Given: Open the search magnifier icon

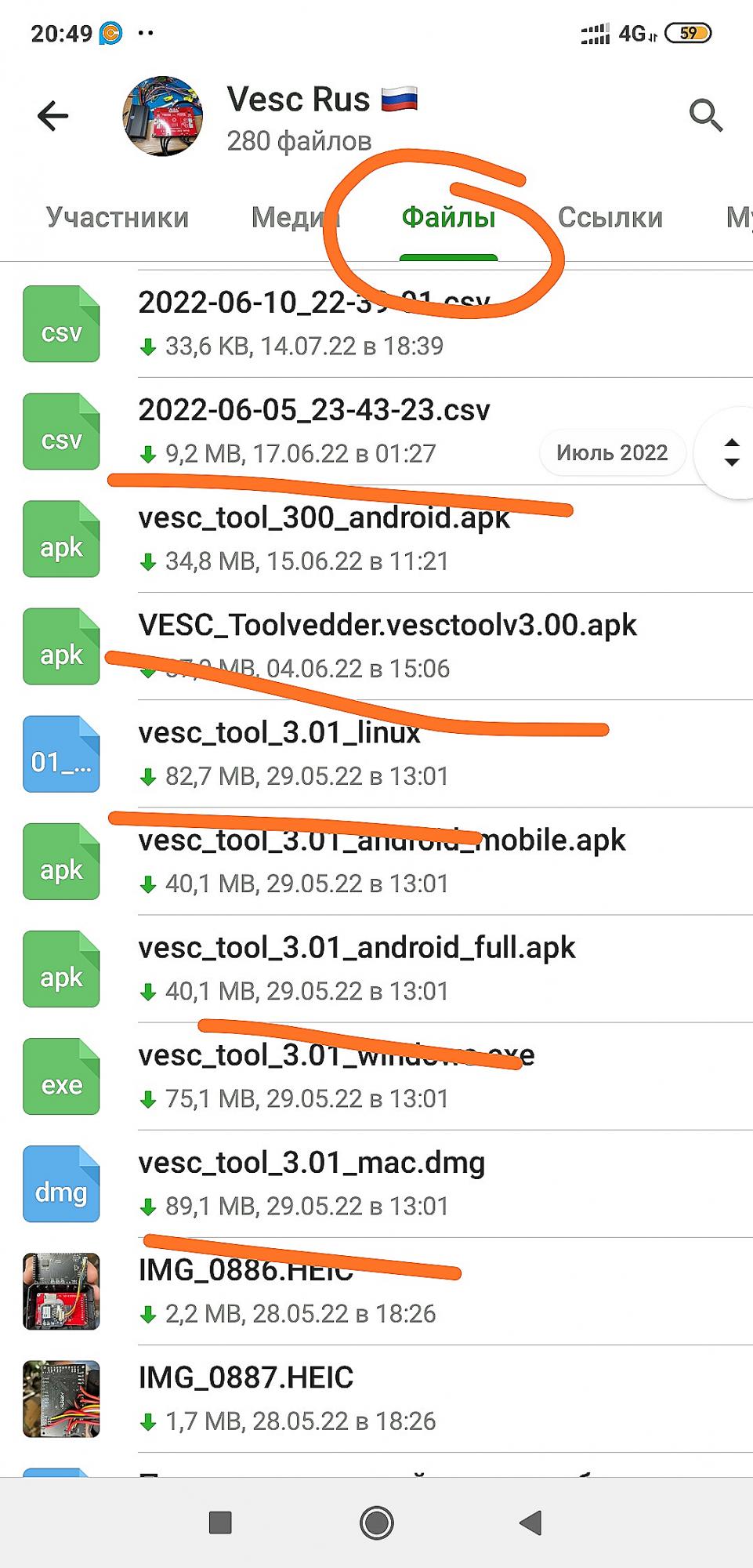Looking at the screenshot, I should [705, 116].
